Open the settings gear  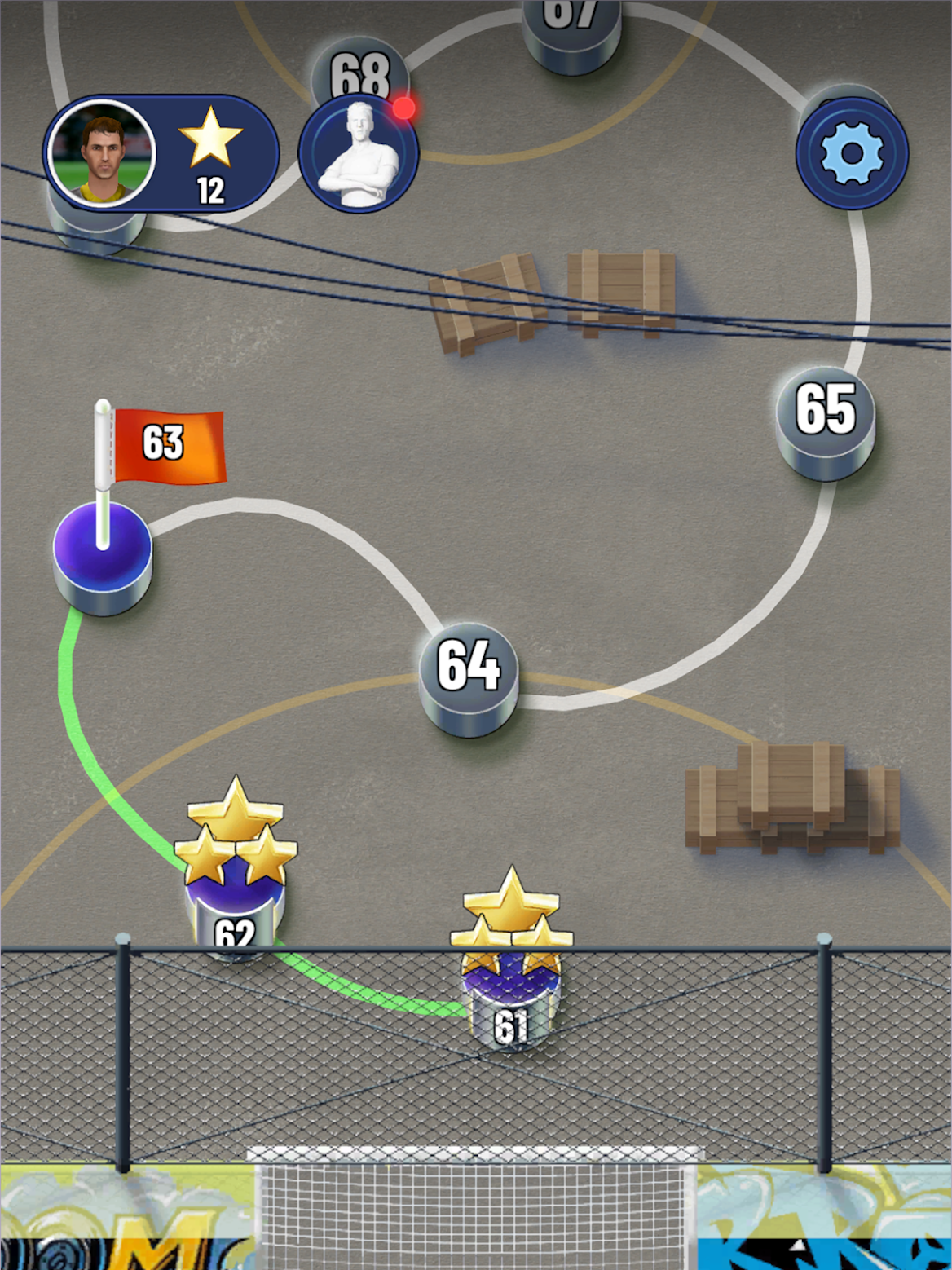coord(851,152)
